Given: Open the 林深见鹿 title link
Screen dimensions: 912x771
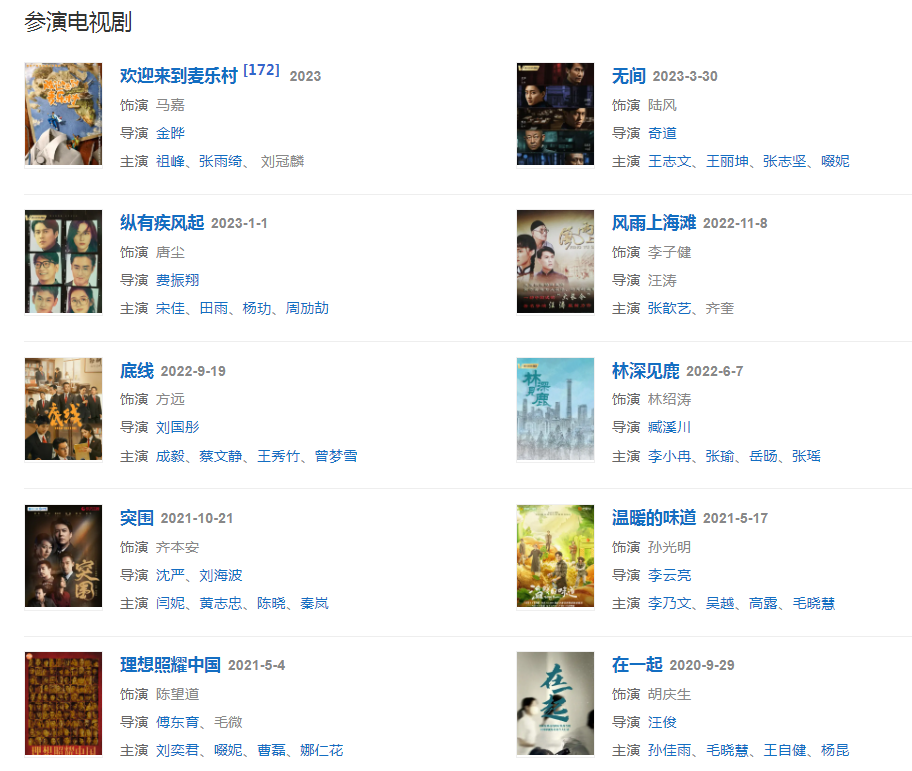Looking at the screenshot, I should (x=645, y=371).
